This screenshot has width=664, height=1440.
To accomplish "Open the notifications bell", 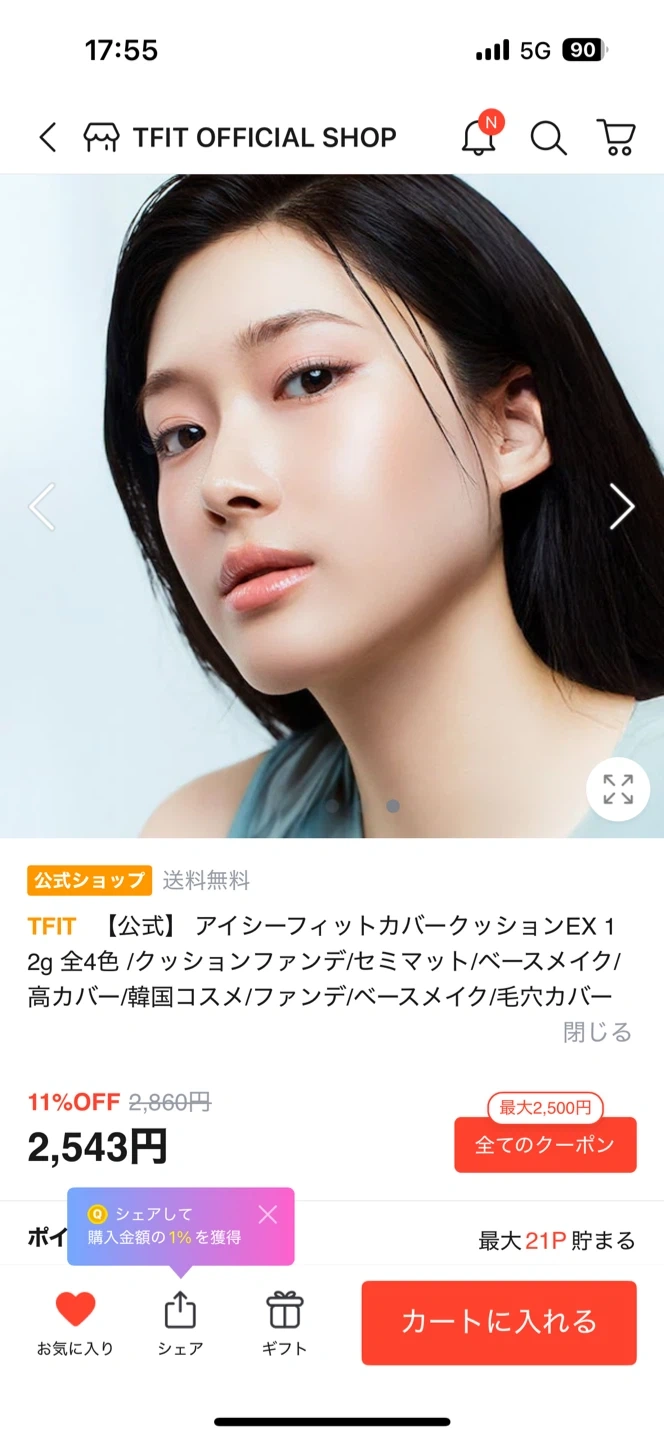I will tap(479, 137).
